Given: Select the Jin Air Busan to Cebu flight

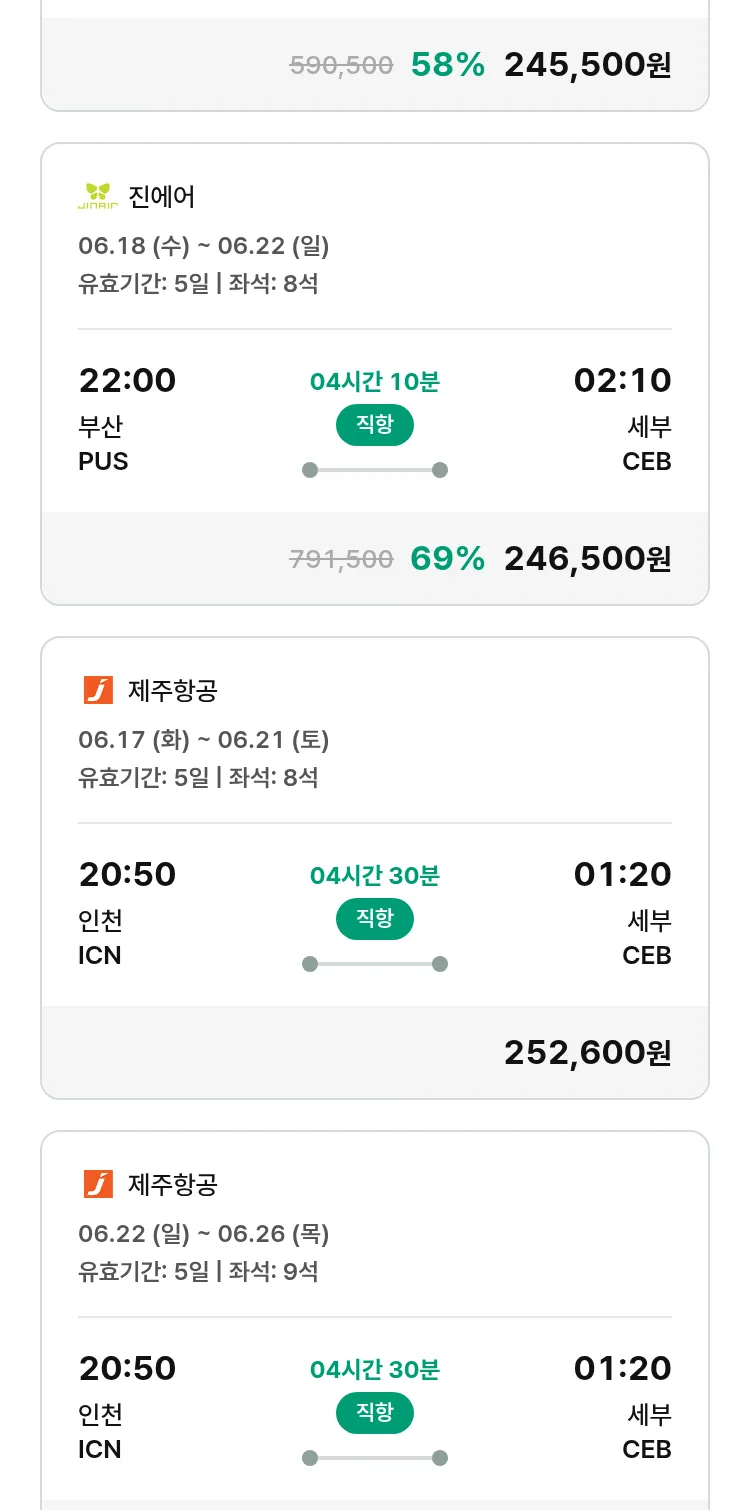Looking at the screenshot, I should pyautogui.click(x=375, y=374).
